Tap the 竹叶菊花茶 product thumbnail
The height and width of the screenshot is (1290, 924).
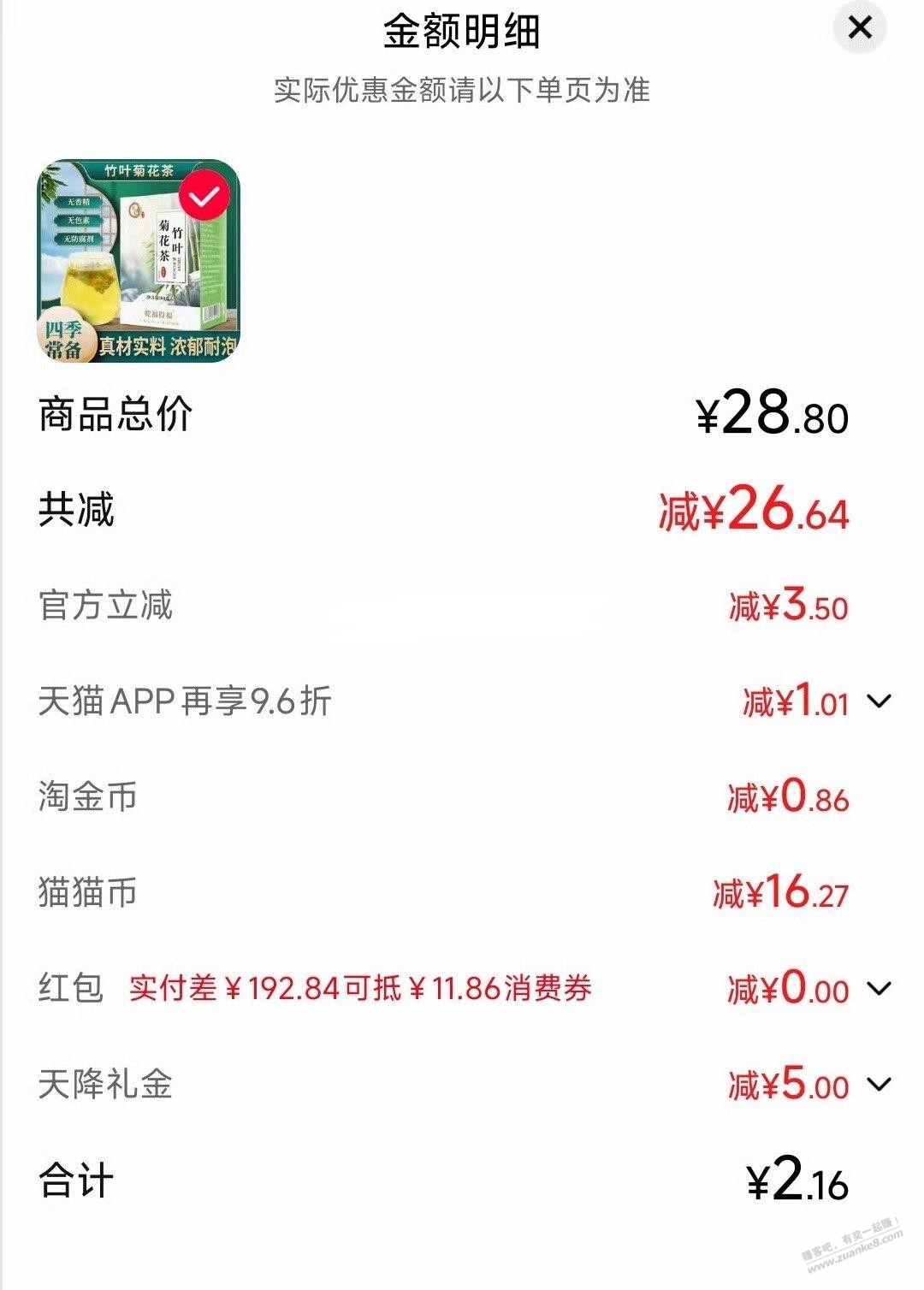tap(138, 260)
